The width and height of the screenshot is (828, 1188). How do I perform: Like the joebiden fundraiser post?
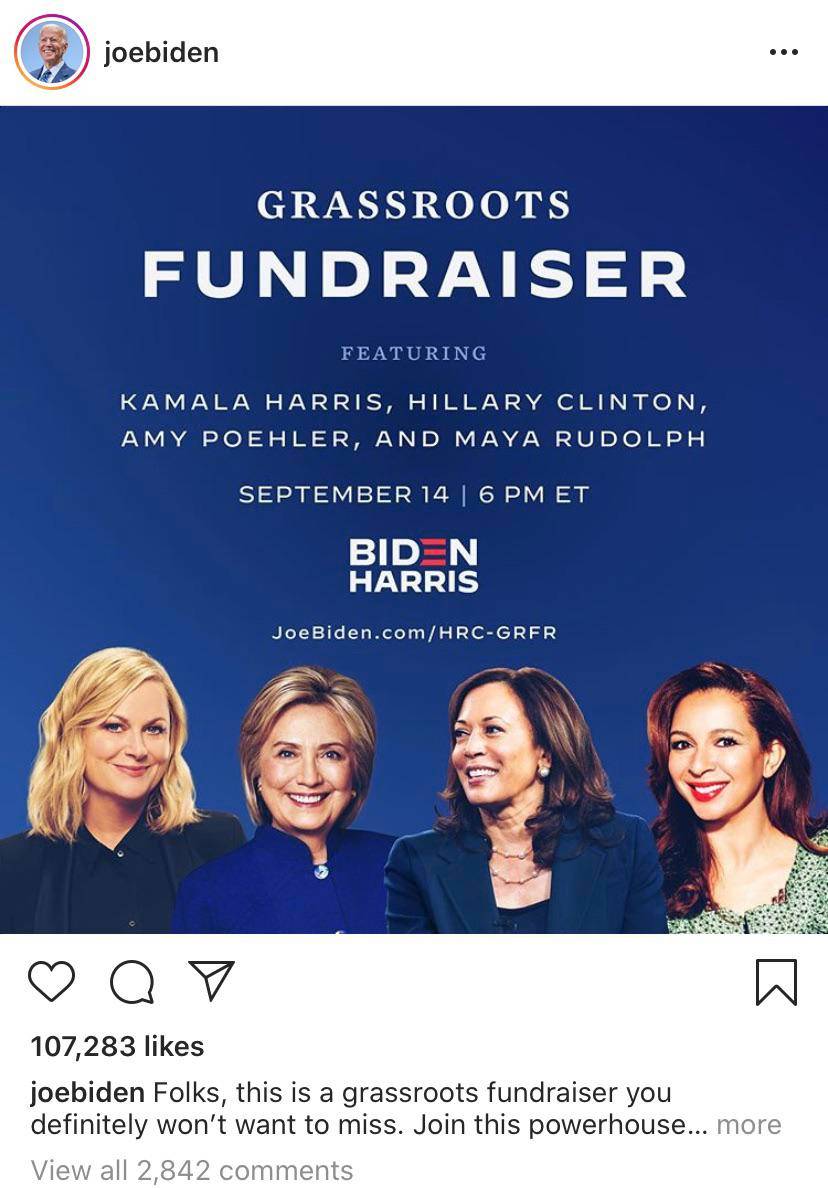[x=52, y=981]
